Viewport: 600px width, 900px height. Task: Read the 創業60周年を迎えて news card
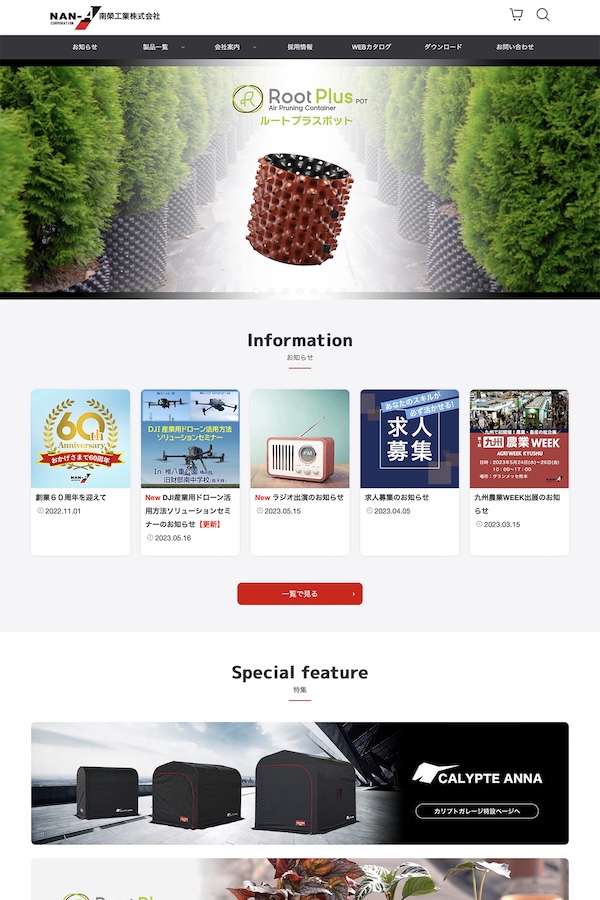(x=80, y=470)
